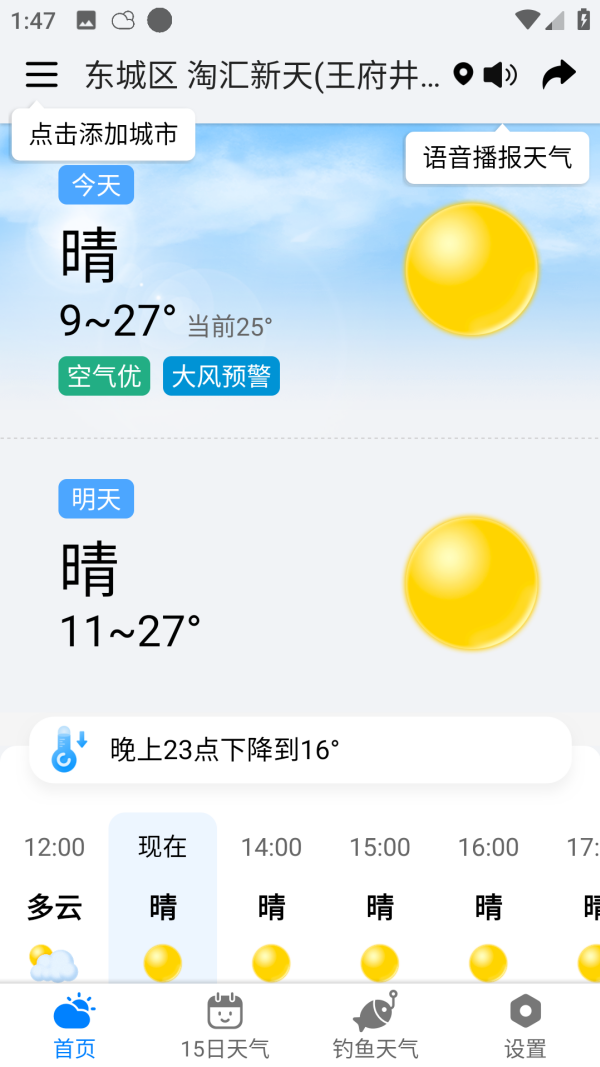
Task: Open the 空气优 air quality chip
Action: (104, 376)
